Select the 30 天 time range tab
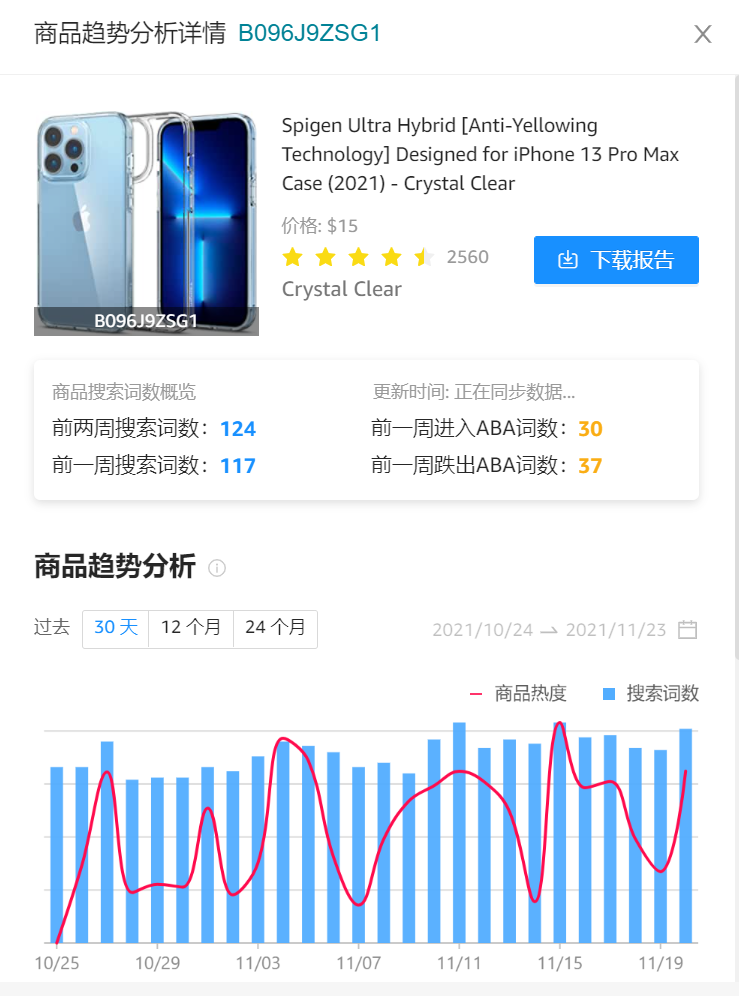The width and height of the screenshot is (739, 996). (x=115, y=629)
